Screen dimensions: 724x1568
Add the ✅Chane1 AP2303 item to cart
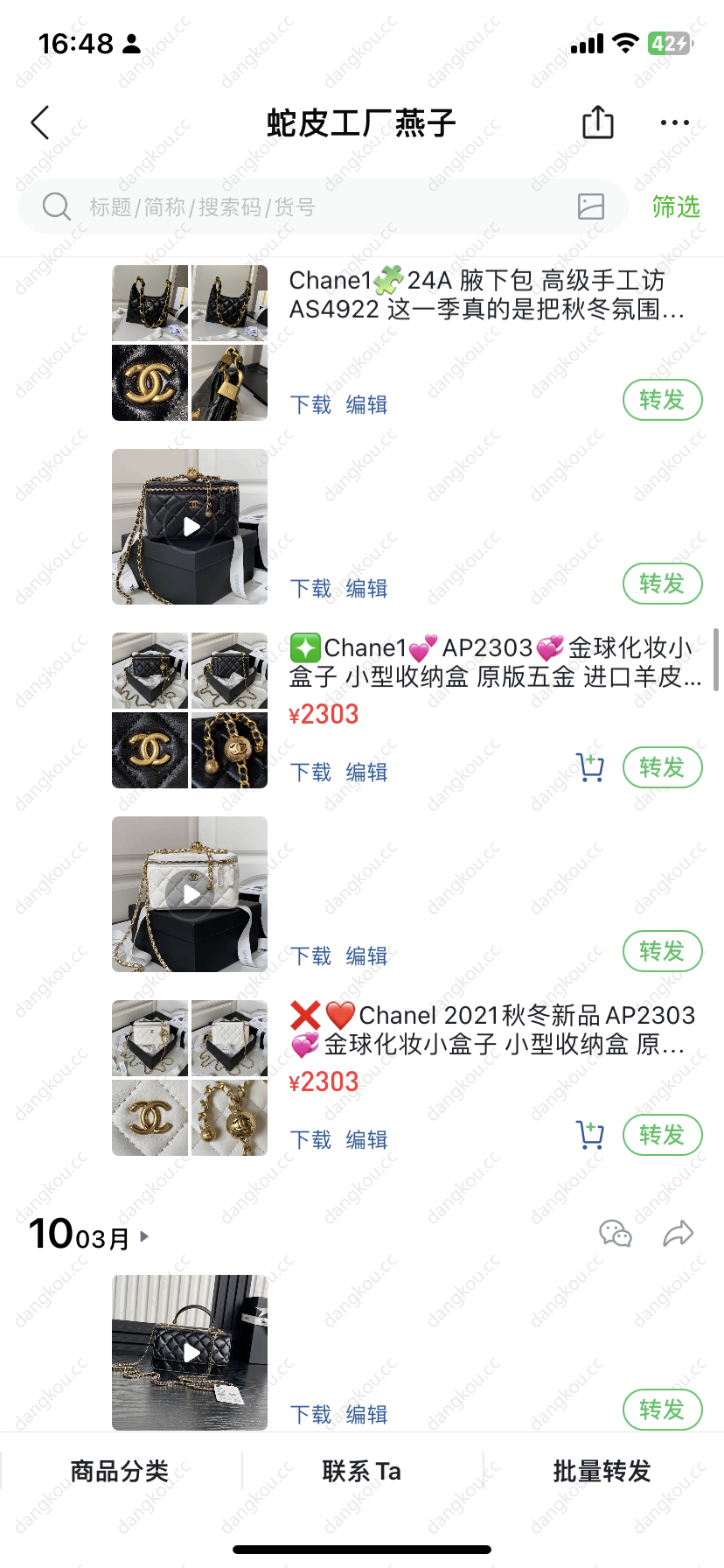(590, 767)
